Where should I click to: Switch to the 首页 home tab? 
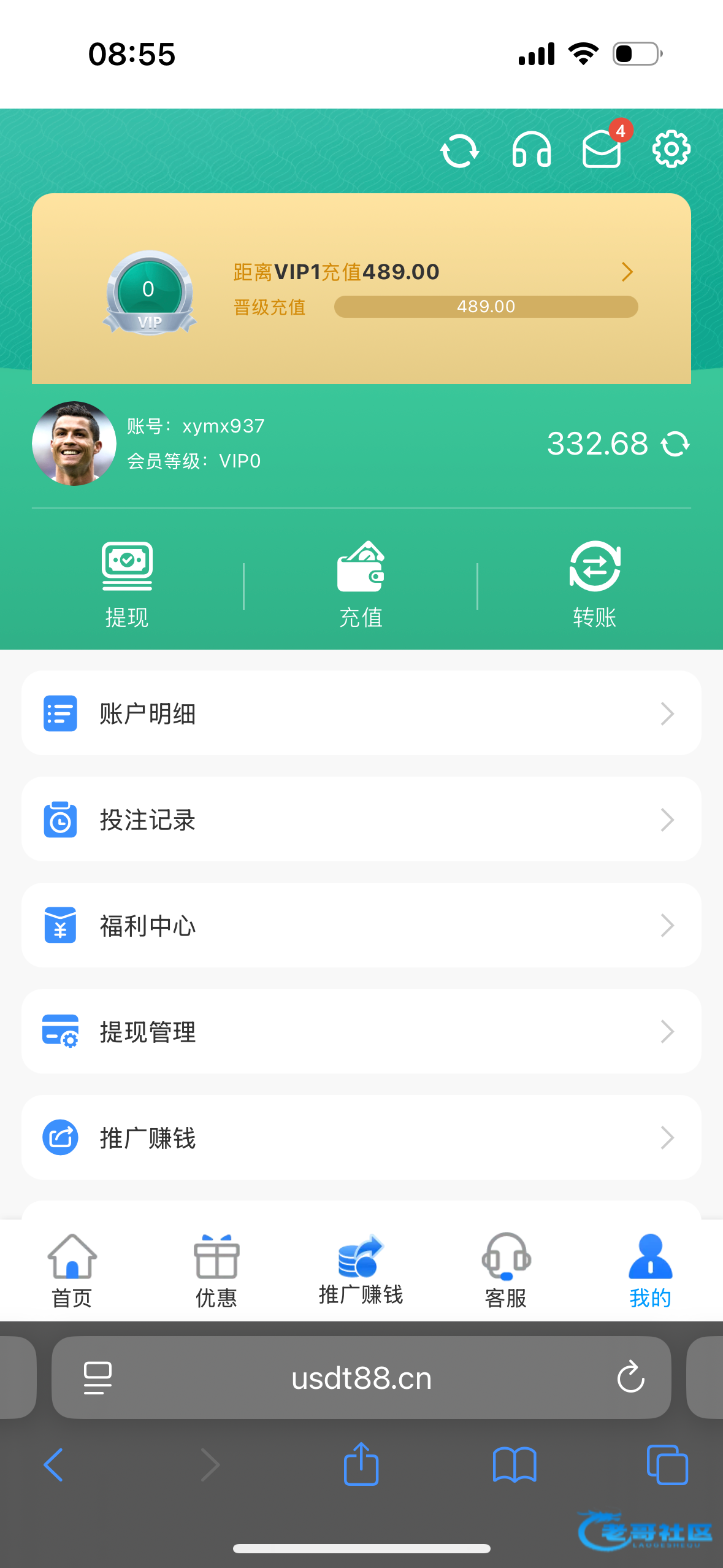point(72,1271)
